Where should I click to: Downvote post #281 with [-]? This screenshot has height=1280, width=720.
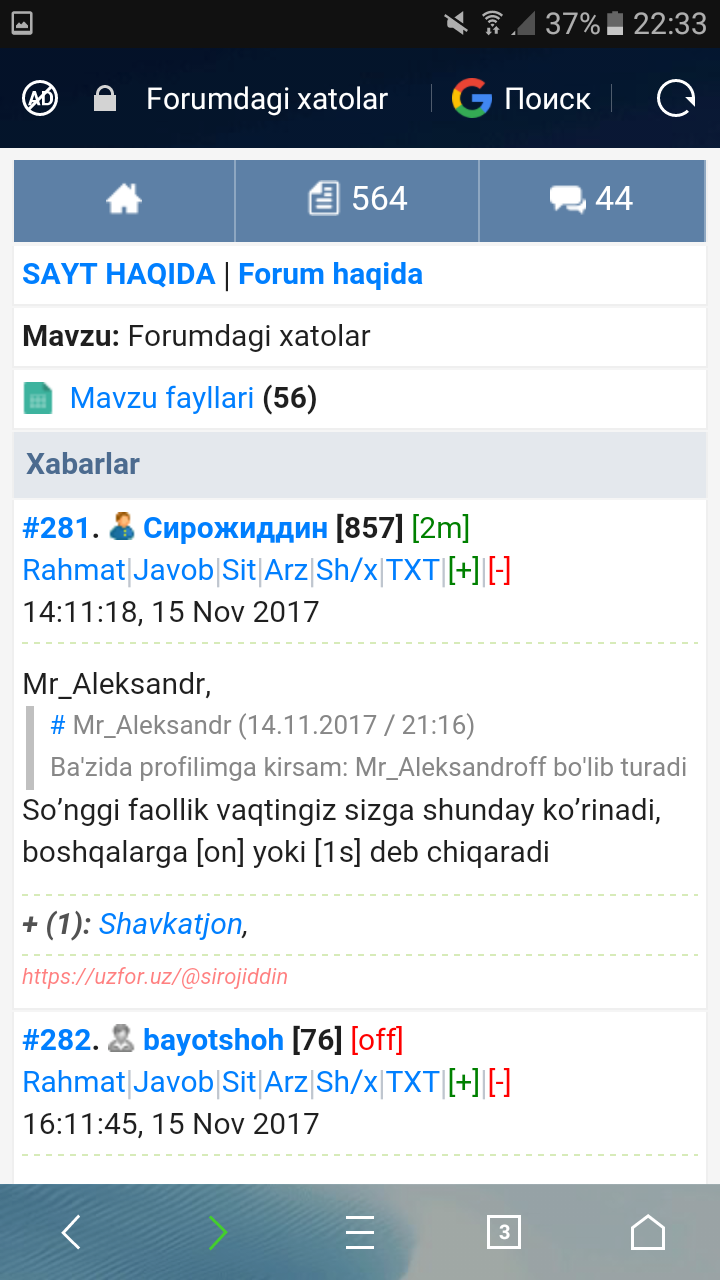click(499, 570)
